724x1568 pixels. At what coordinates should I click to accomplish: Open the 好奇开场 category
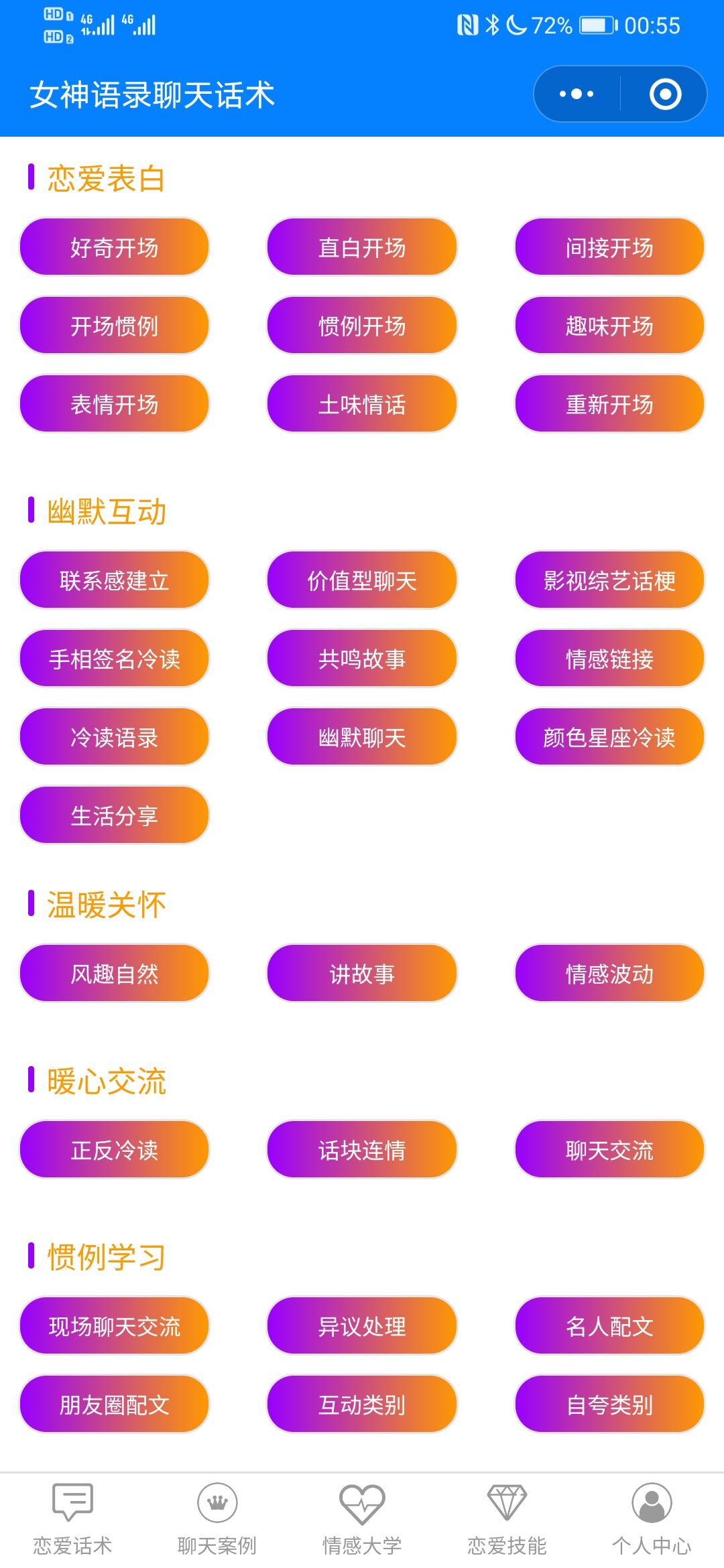[115, 247]
